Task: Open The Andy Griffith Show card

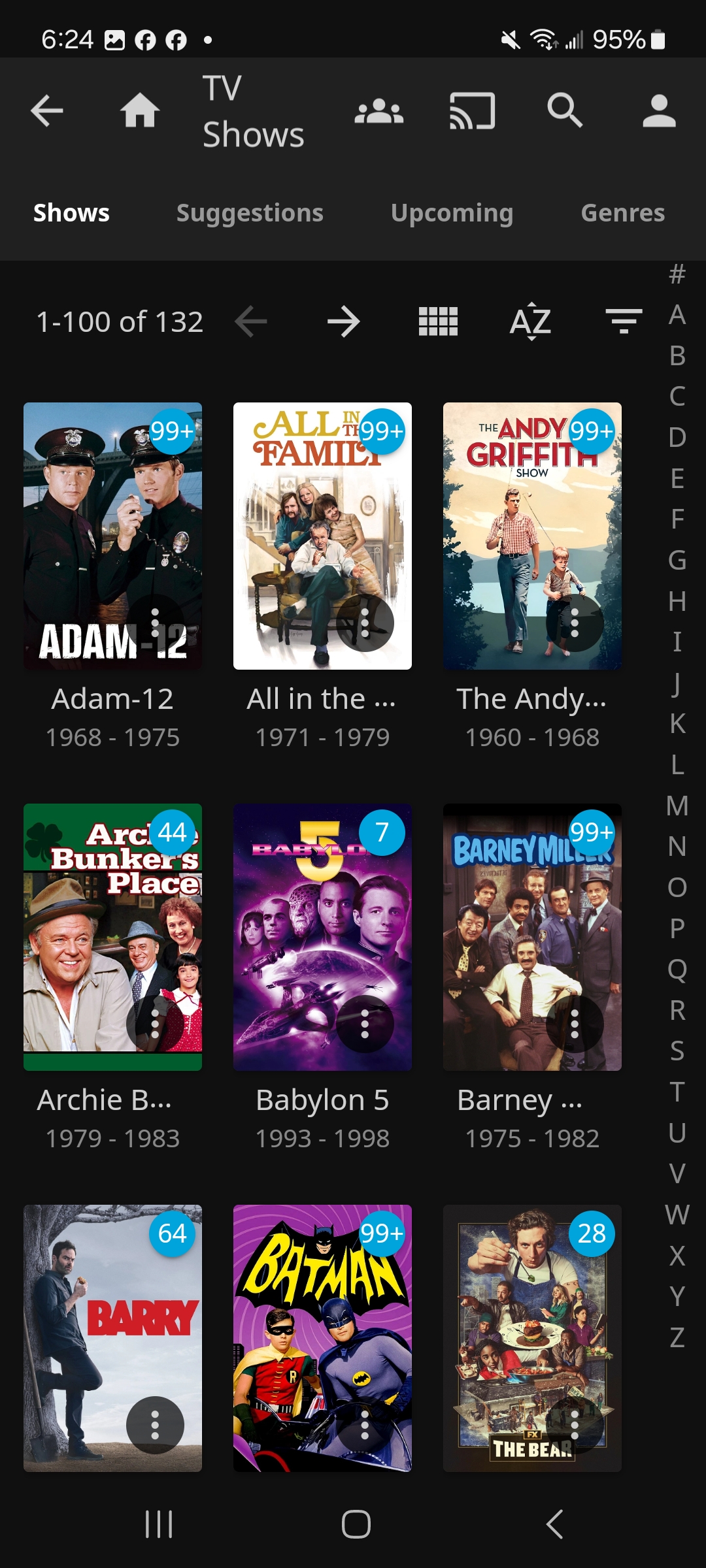Action: pyautogui.click(x=532, y=536)
